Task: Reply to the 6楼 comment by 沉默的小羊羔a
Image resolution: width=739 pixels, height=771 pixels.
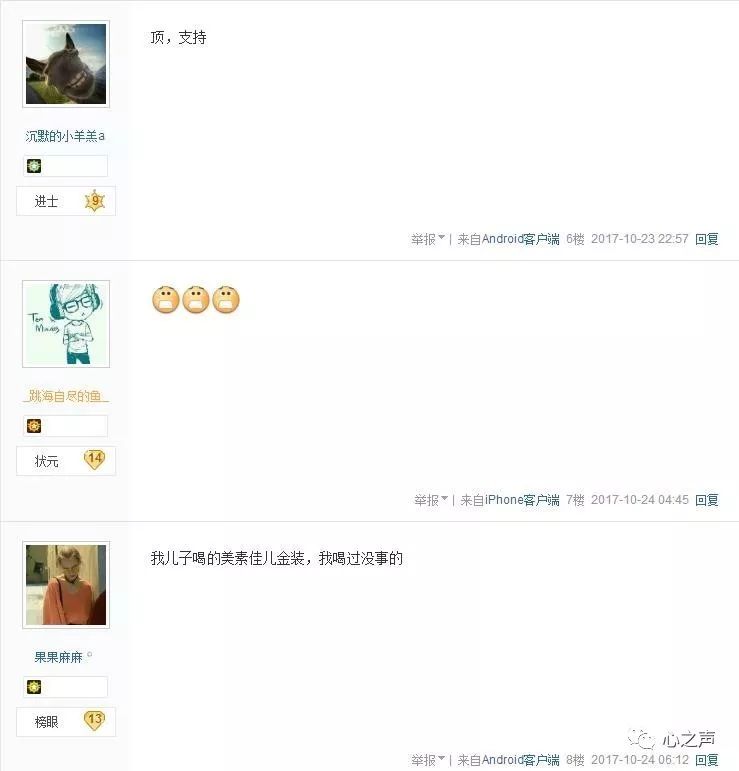Action: point(707,240)
